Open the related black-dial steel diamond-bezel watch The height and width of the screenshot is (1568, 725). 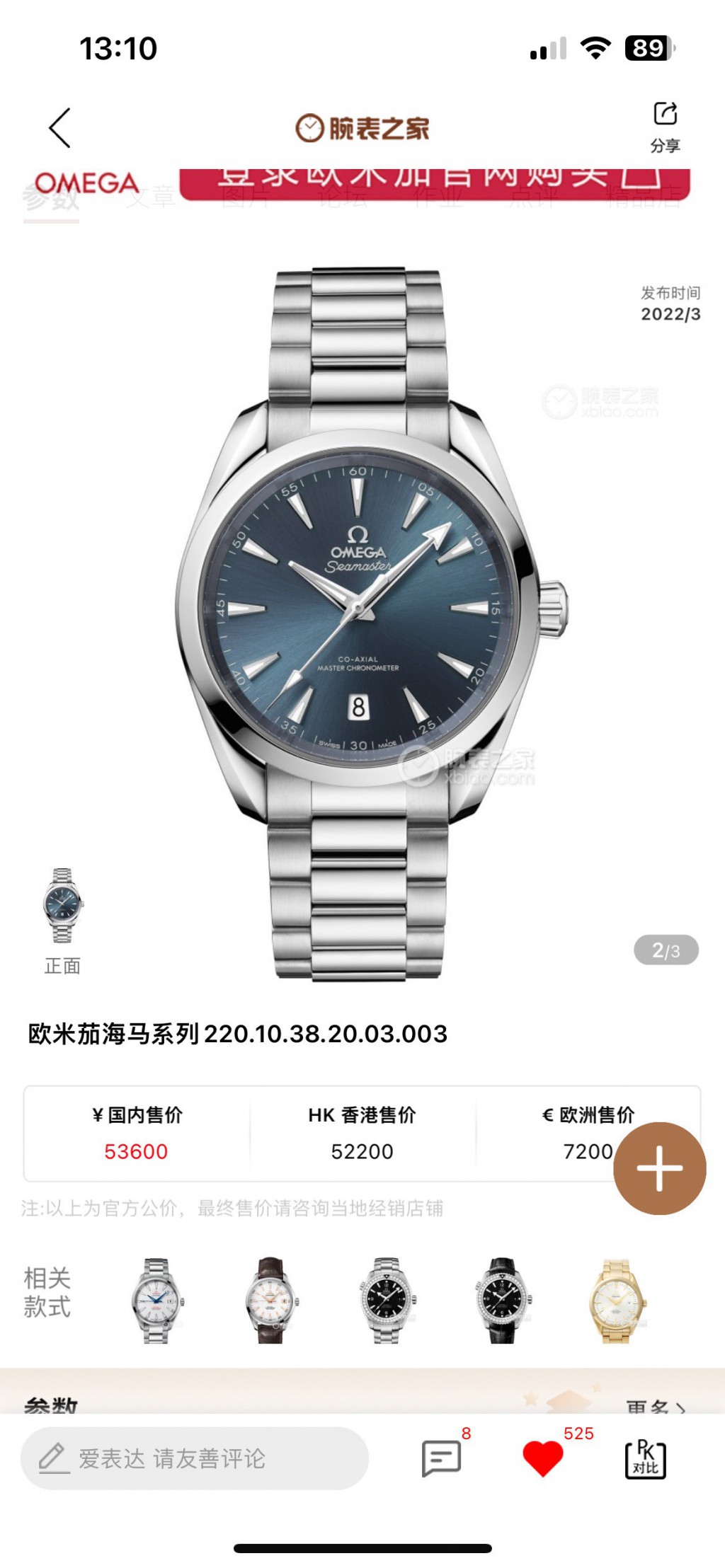[x=387, y=1300]
